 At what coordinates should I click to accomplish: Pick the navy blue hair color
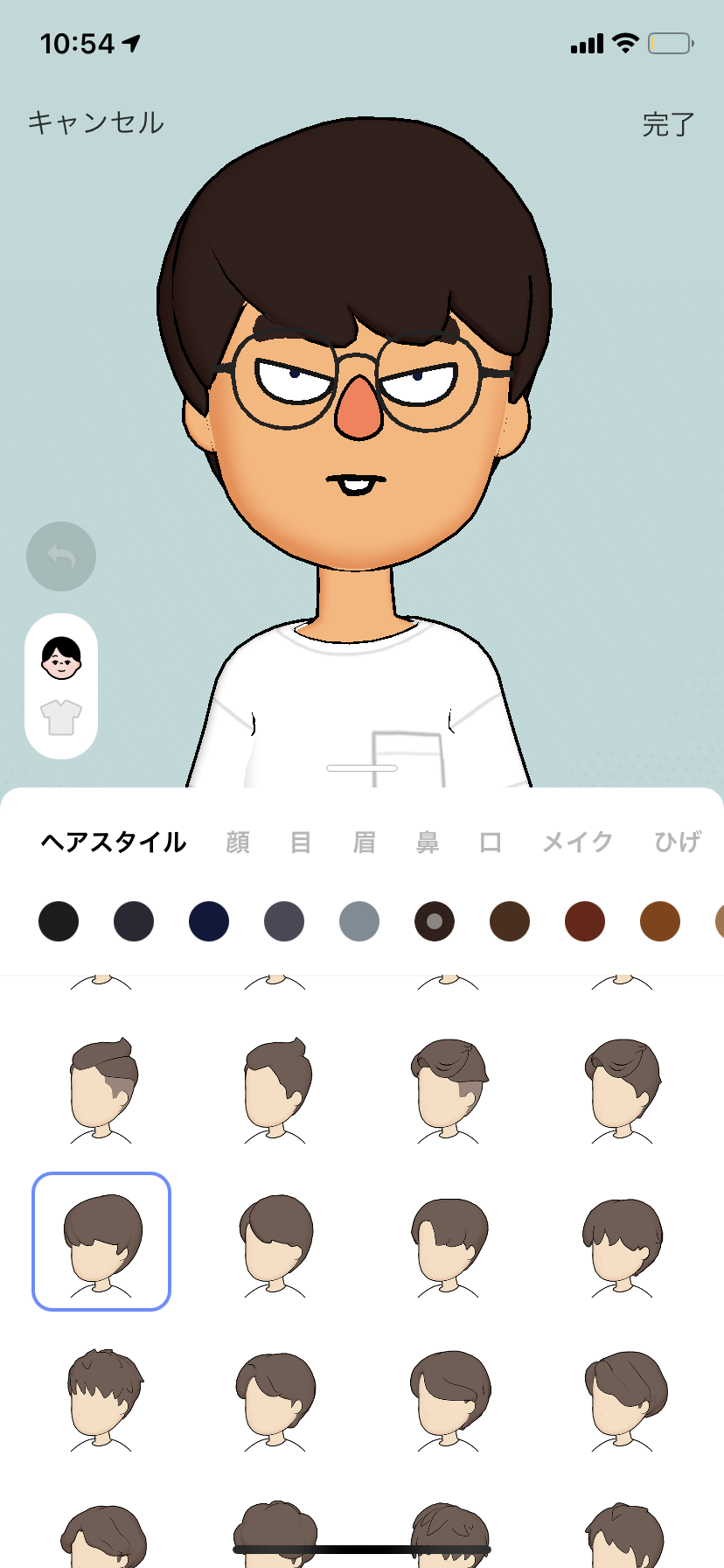pos(209,922)
